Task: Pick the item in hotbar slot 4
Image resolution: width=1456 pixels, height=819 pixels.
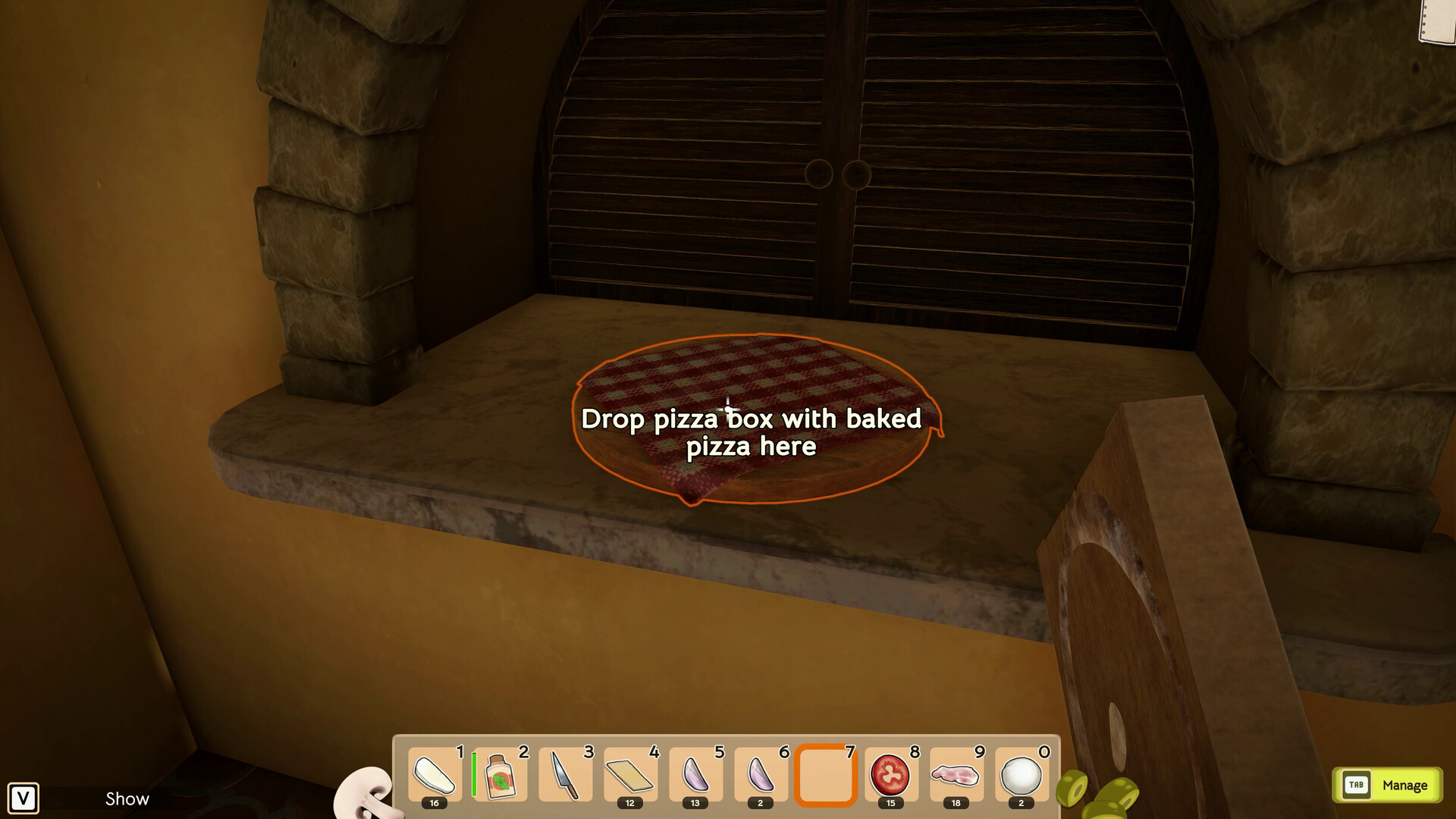Action: click(630, 775)
